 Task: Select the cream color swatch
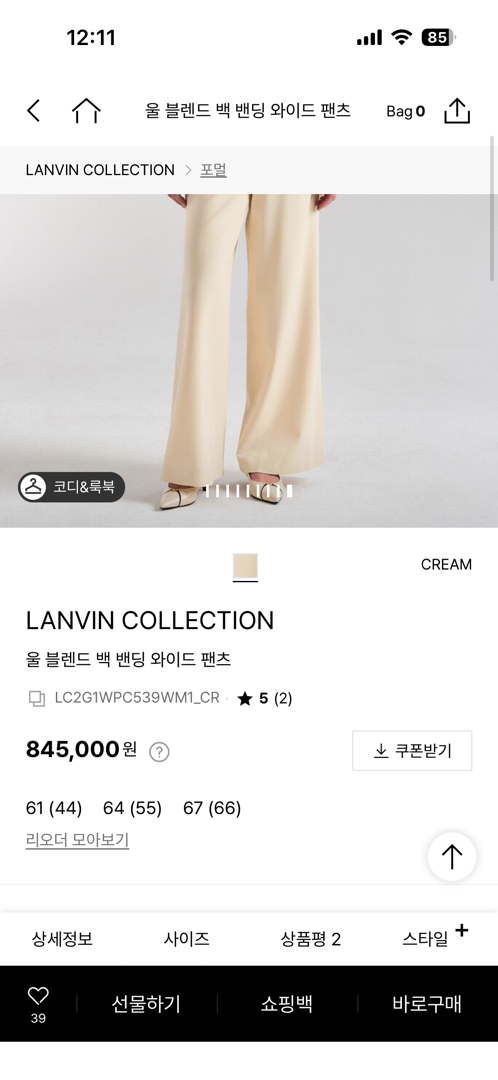245,566
